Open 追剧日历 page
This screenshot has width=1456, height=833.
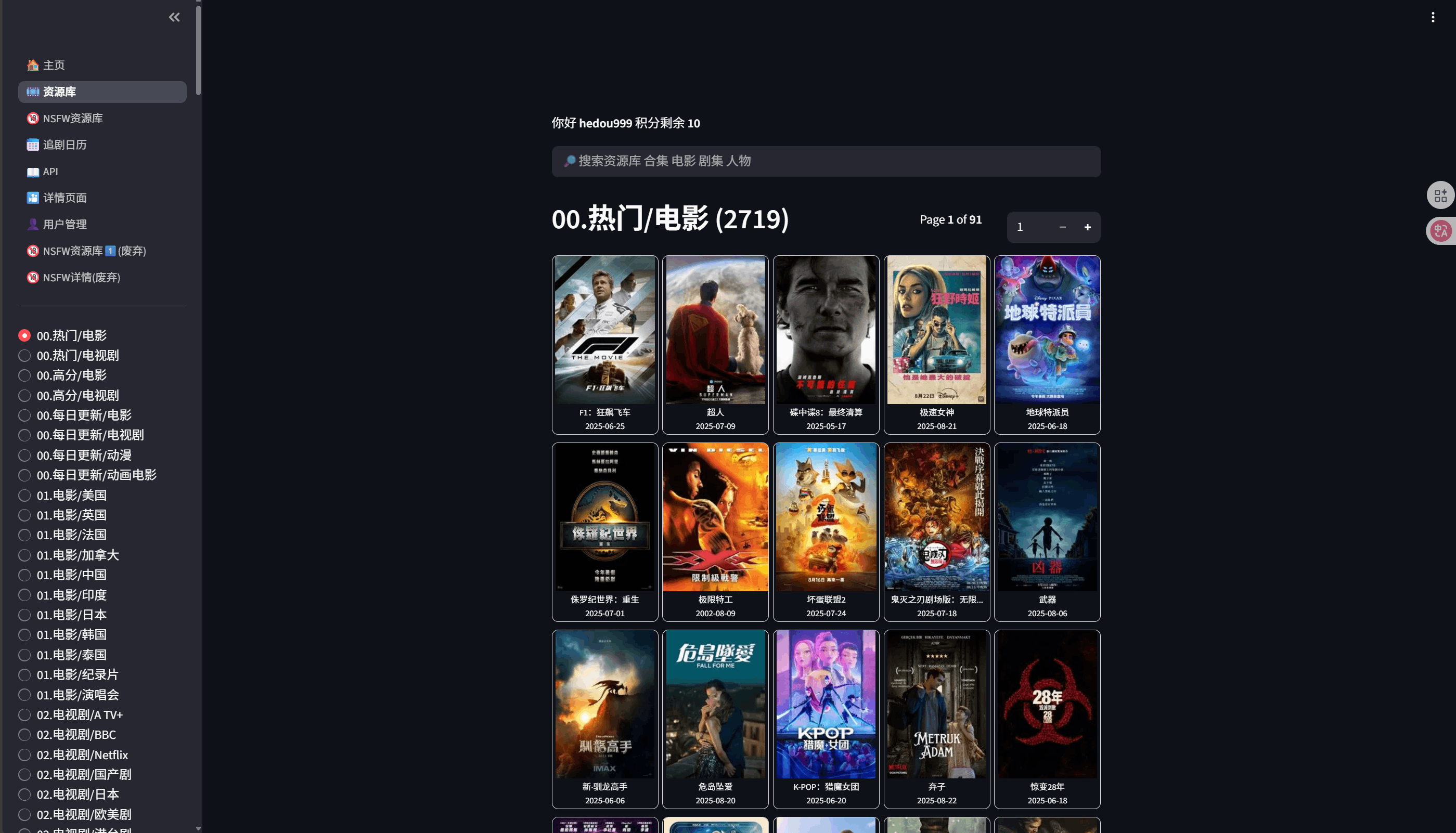pos(65,145)
